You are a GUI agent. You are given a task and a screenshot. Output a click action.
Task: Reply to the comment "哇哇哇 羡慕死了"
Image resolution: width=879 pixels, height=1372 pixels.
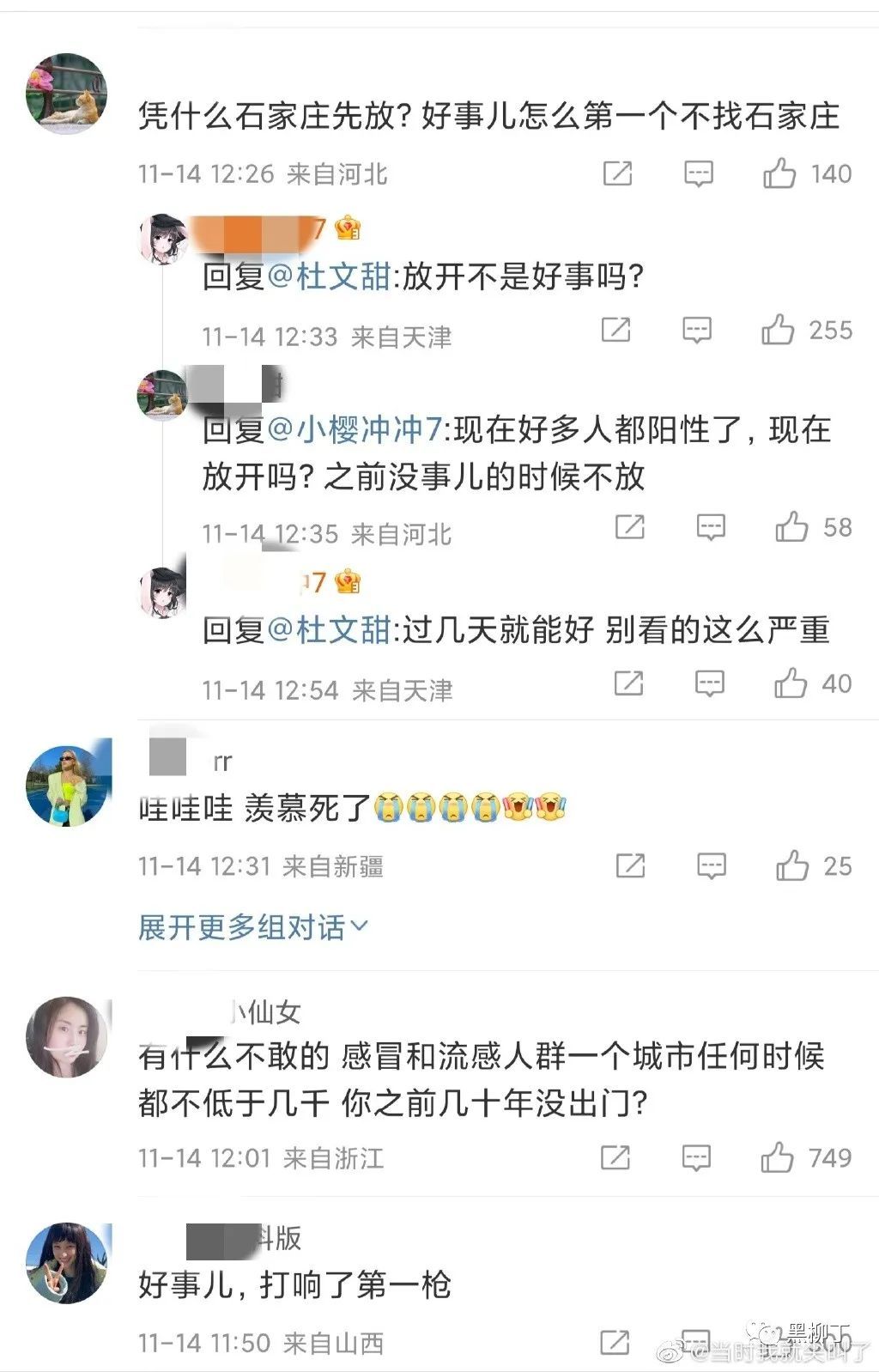711,866
